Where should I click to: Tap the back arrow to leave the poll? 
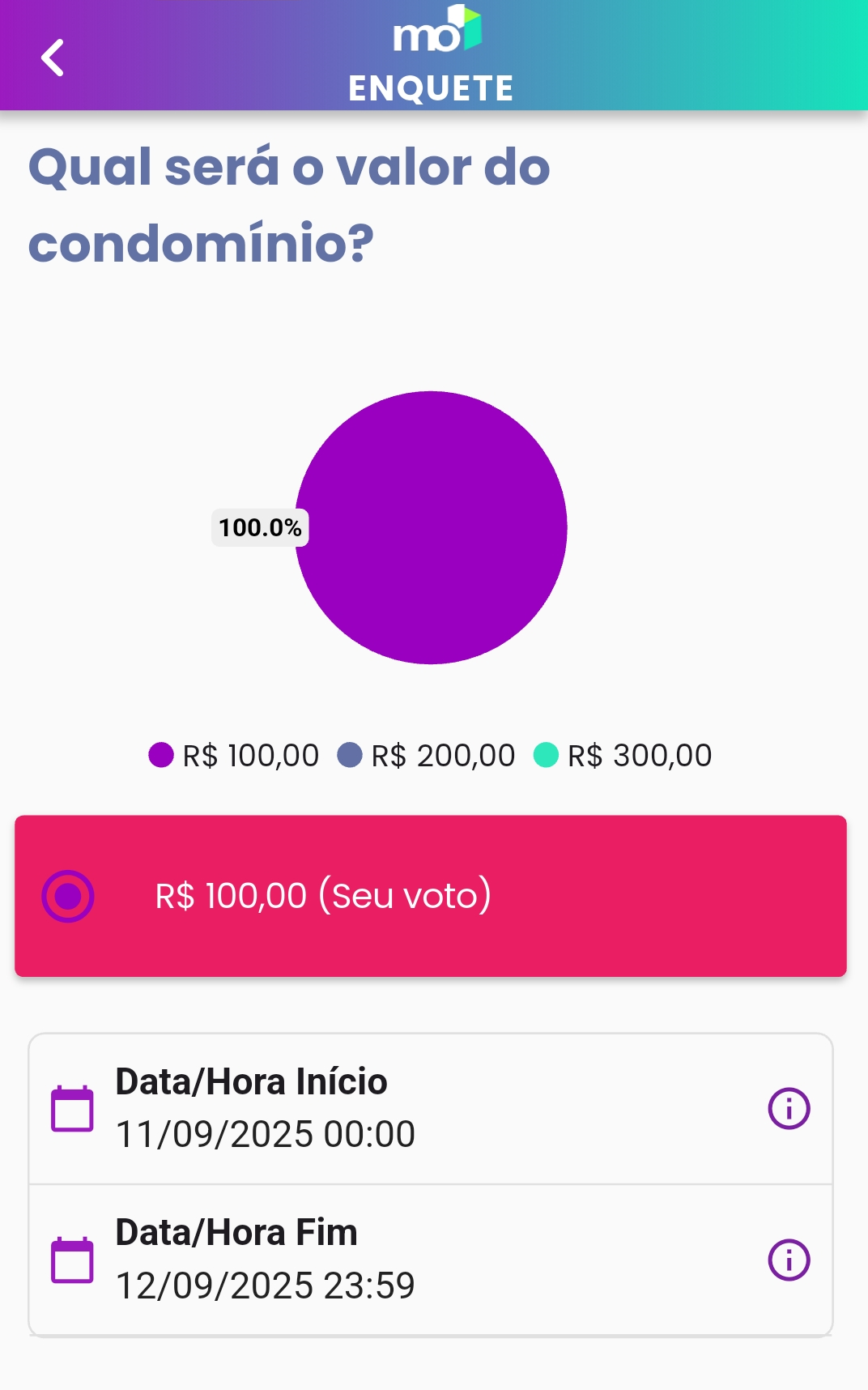(53, 58)
